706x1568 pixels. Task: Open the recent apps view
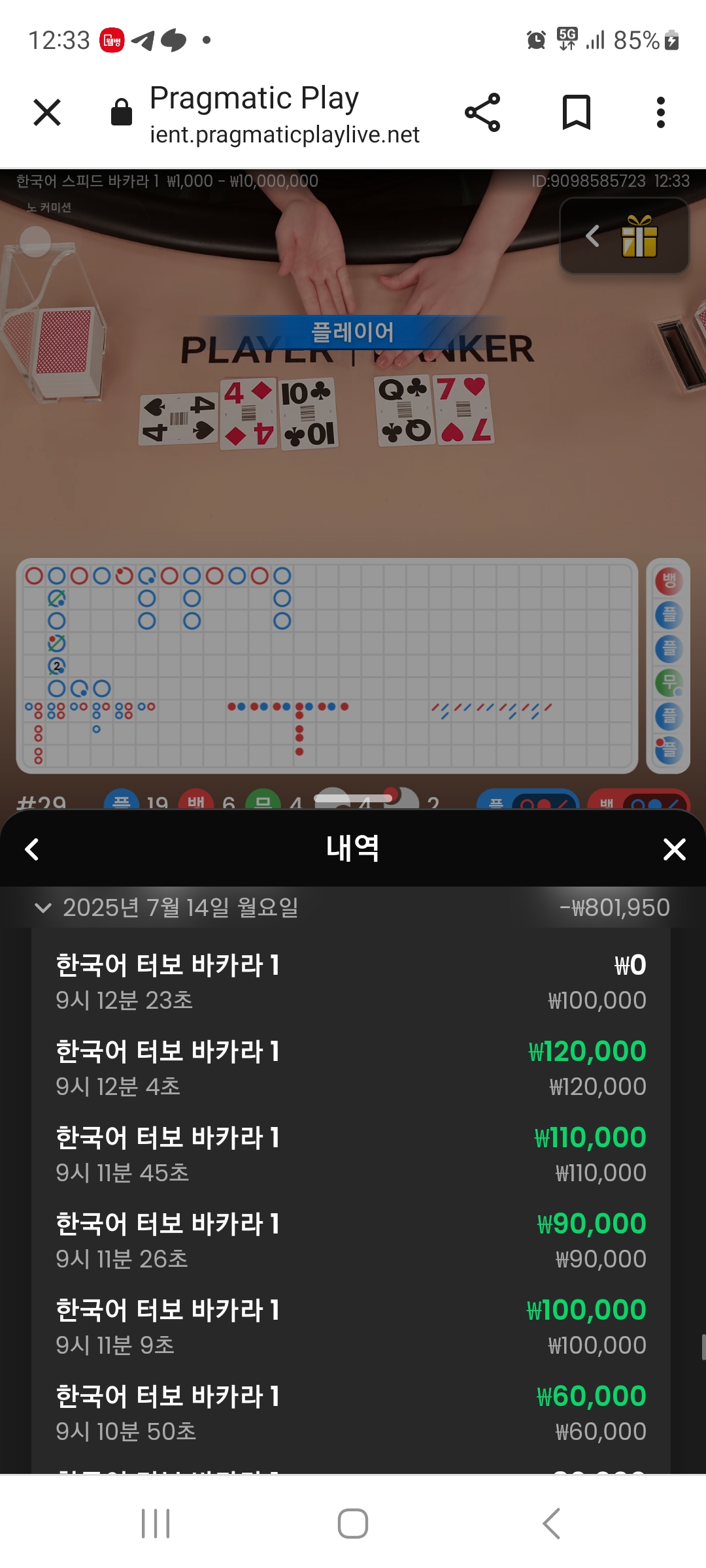coord(156,1524)
